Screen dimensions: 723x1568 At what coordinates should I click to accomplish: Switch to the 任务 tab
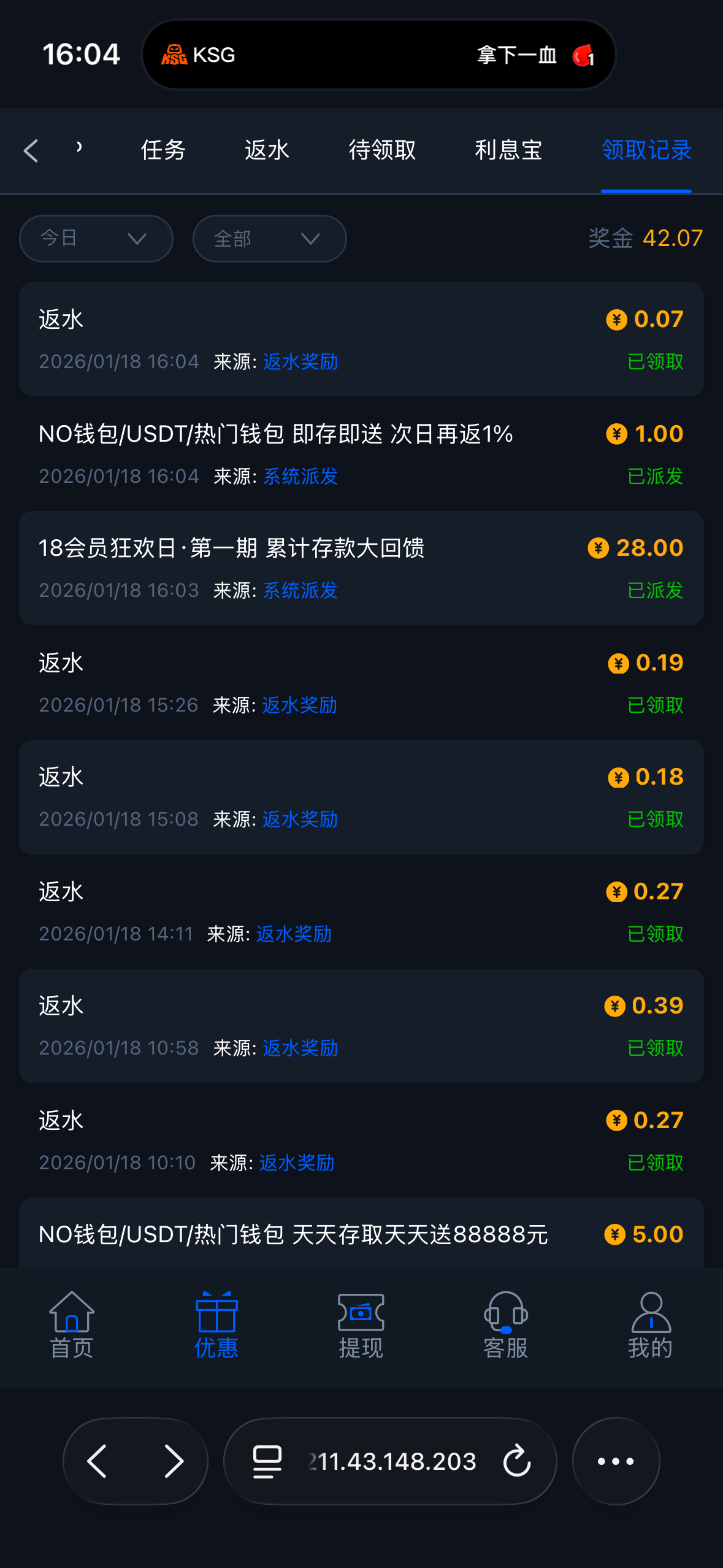pos(163,150)
